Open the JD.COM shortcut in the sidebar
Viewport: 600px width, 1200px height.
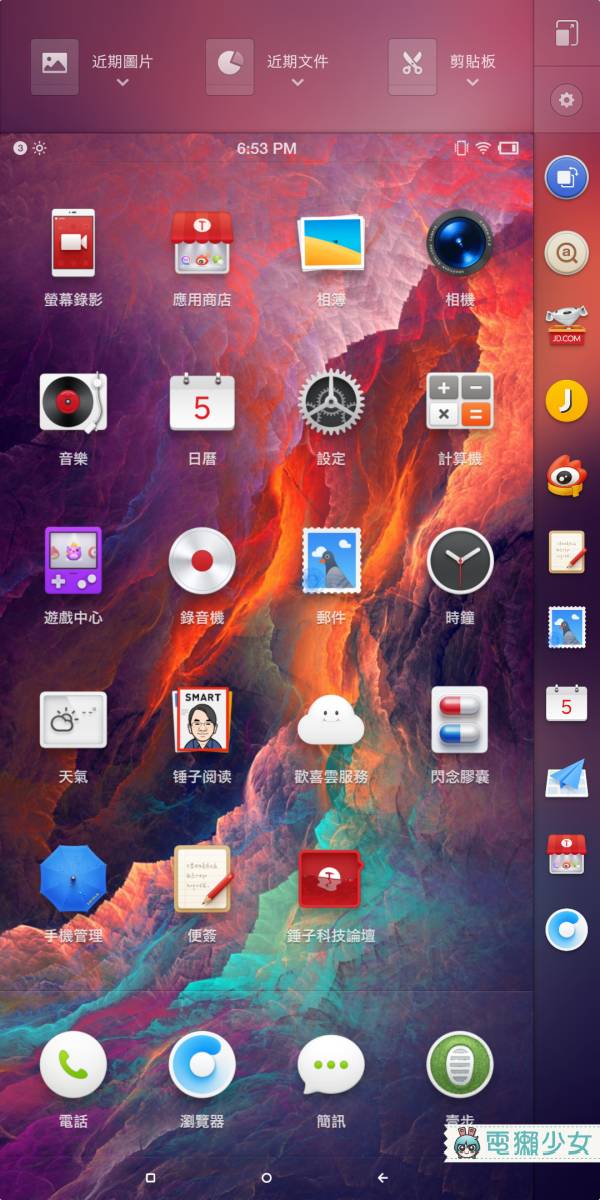(567, 327)
